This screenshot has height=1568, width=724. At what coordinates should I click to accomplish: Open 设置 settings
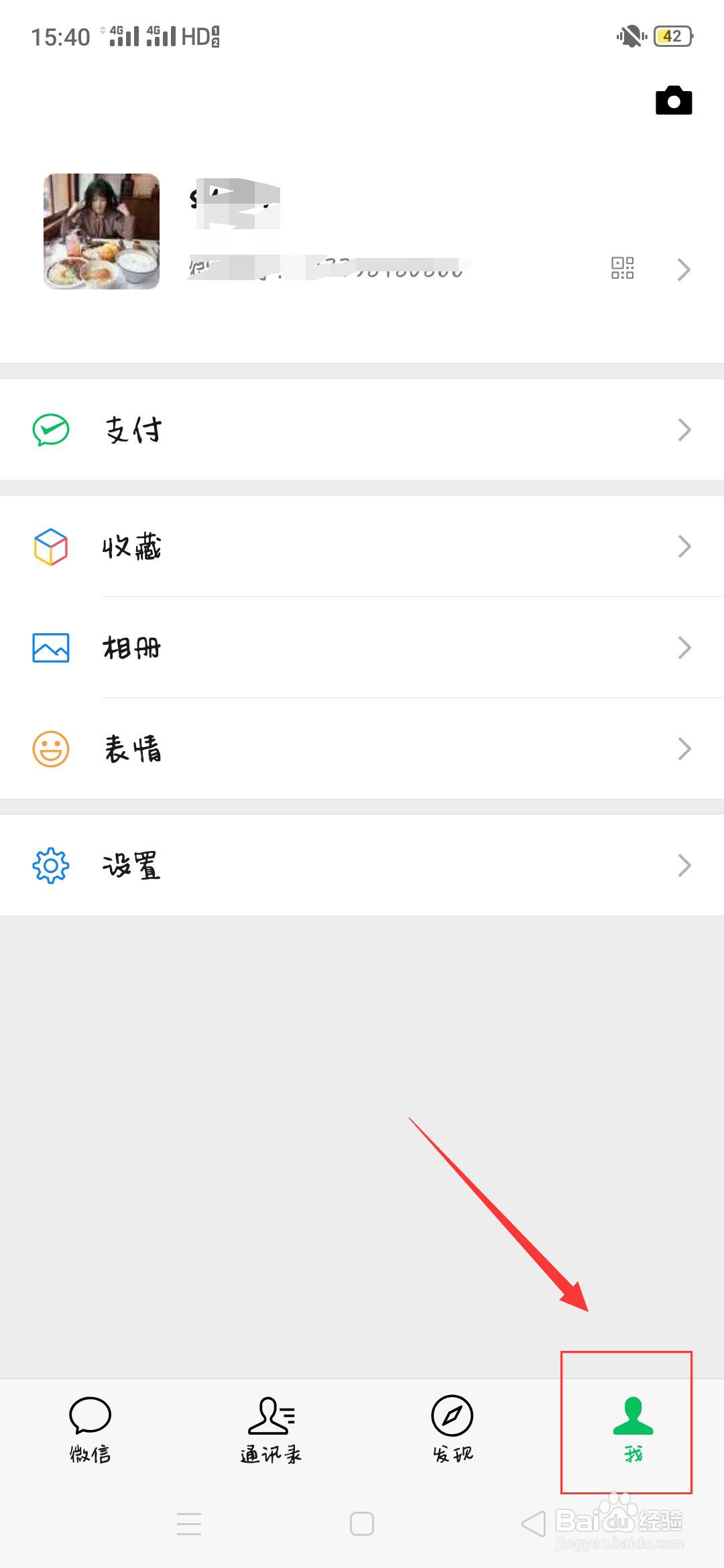[362, 865]
